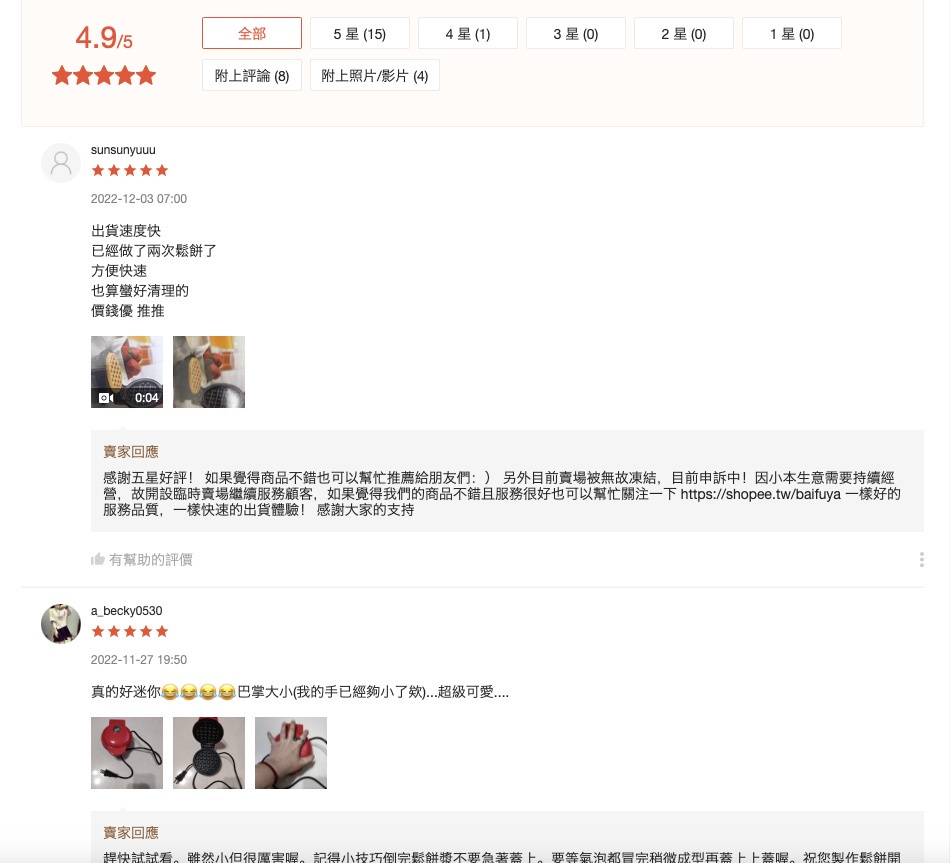Select the 全部 filter
The width and height of the screenshot is (950, 863).
click(252, 33)
